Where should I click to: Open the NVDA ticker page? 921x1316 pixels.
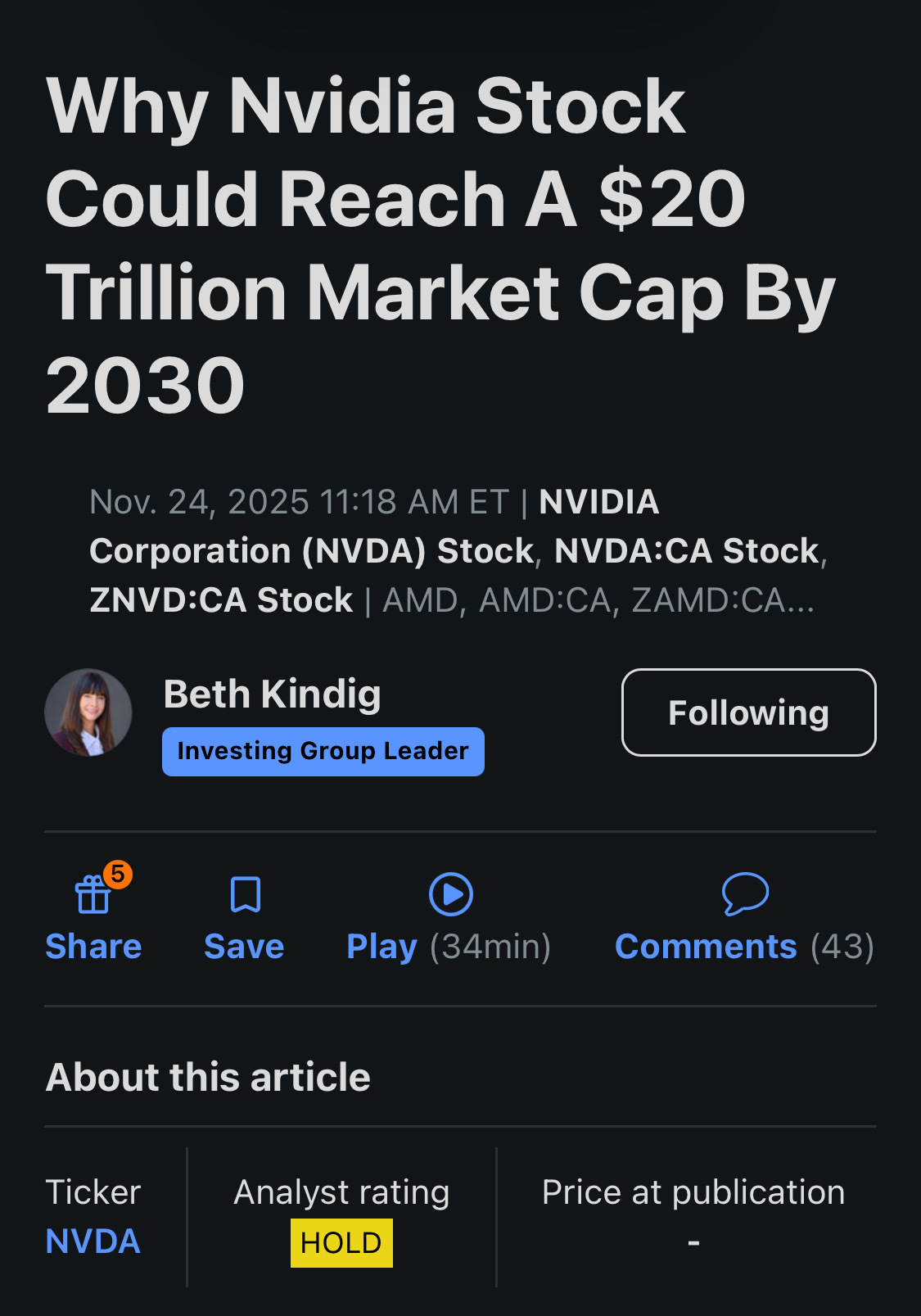coord(93,1241)
